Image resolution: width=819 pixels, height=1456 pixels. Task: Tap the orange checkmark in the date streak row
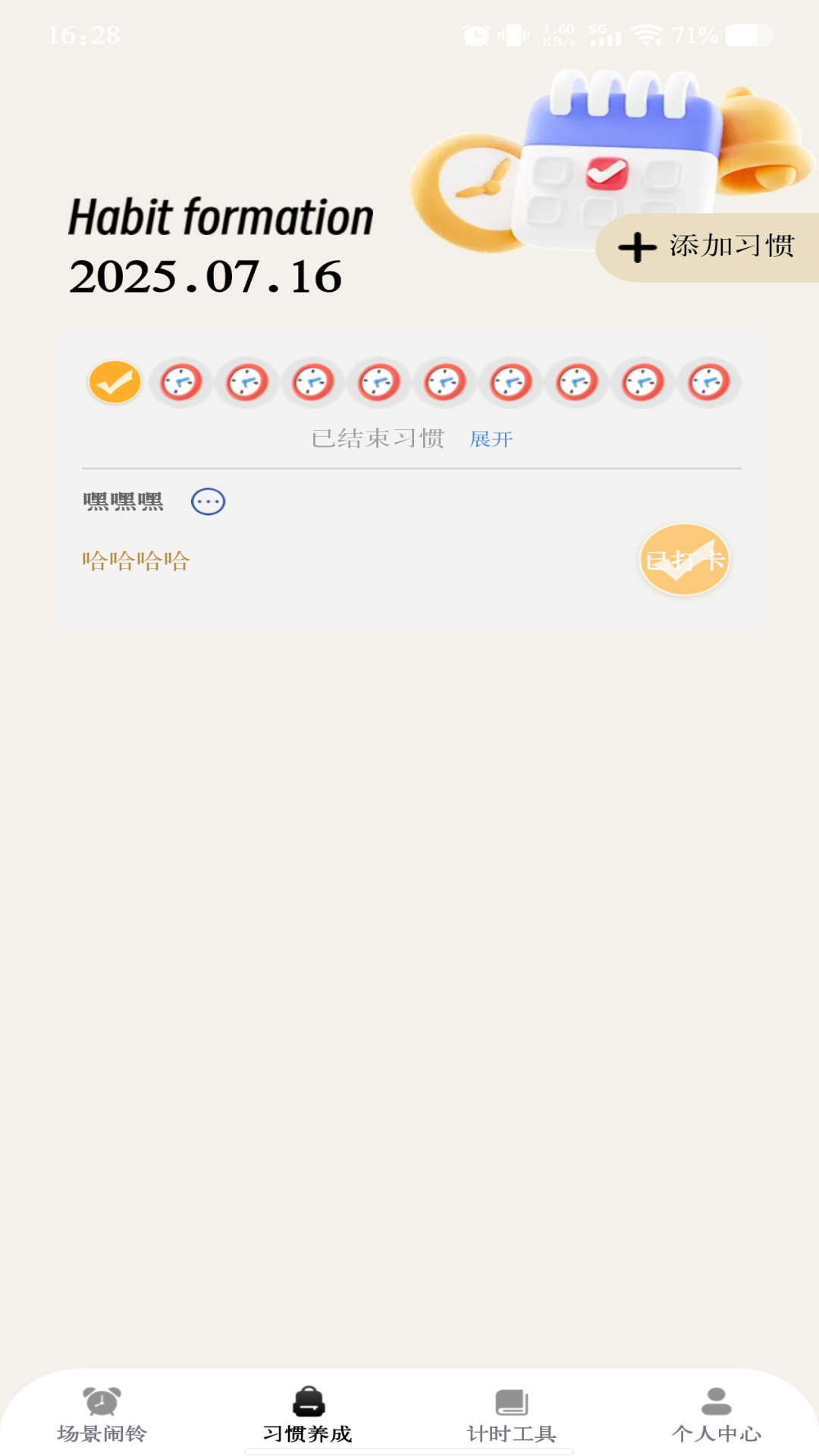click(x=112, y=383)
